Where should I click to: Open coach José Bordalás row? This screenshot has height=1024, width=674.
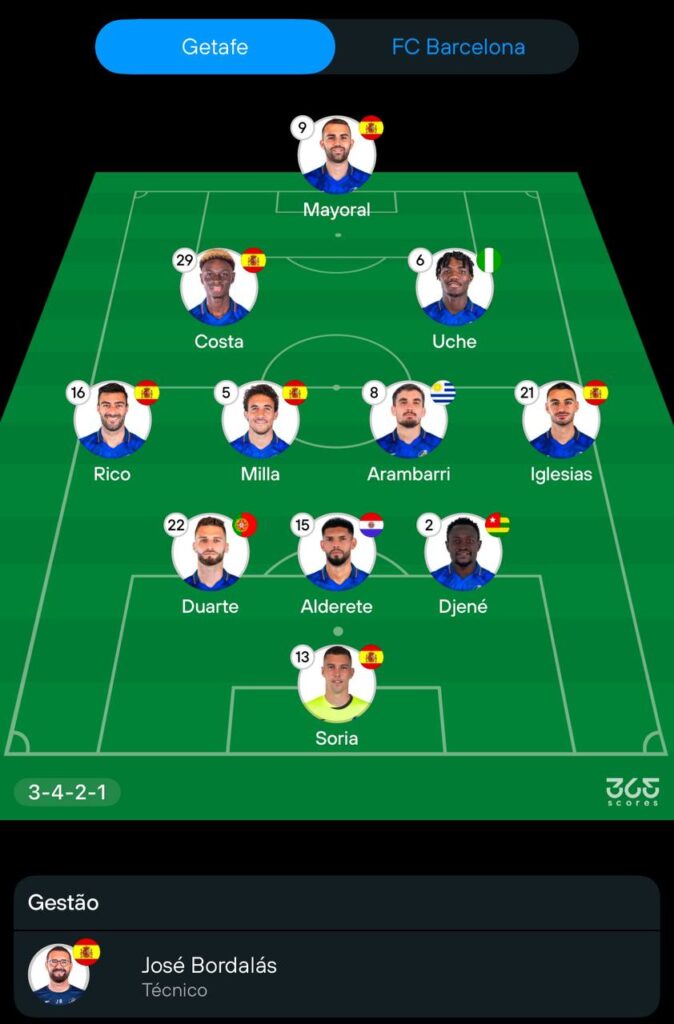[337, 975]
